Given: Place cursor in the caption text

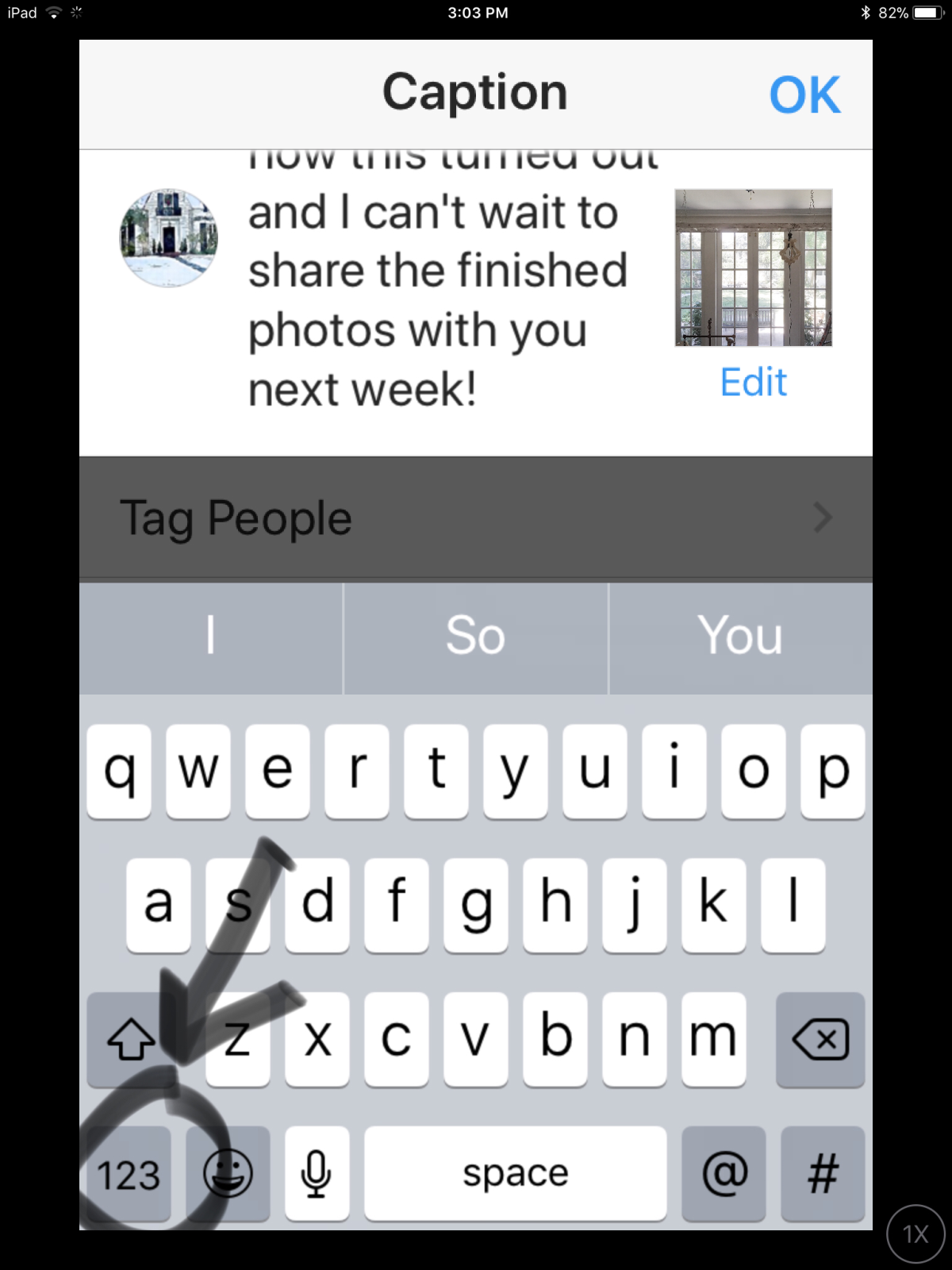Looking at the screenshot, I should [x=436, y=302].
